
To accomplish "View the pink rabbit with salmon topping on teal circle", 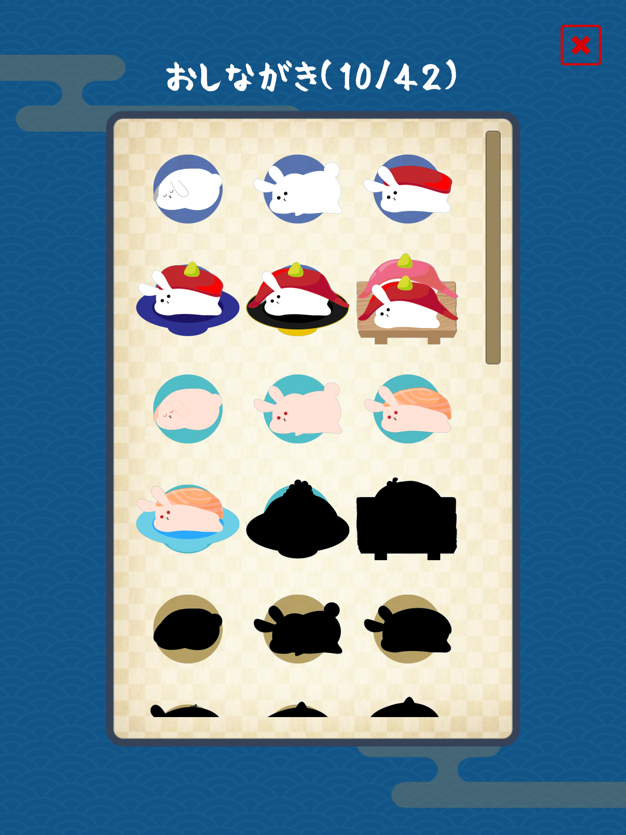I will tap(407, 408).
